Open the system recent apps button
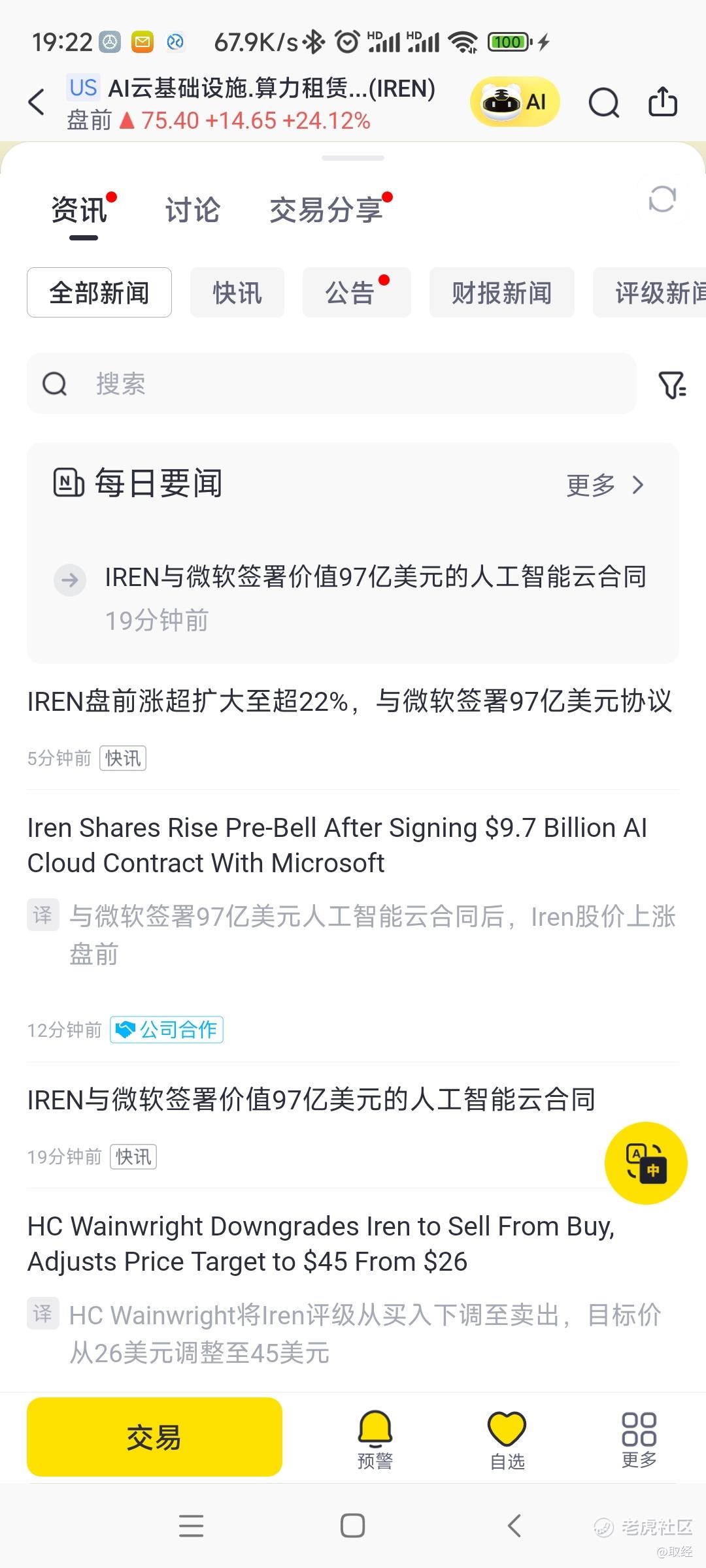The width and height of the screenshot is (706, 1568). click(191, 1526)
